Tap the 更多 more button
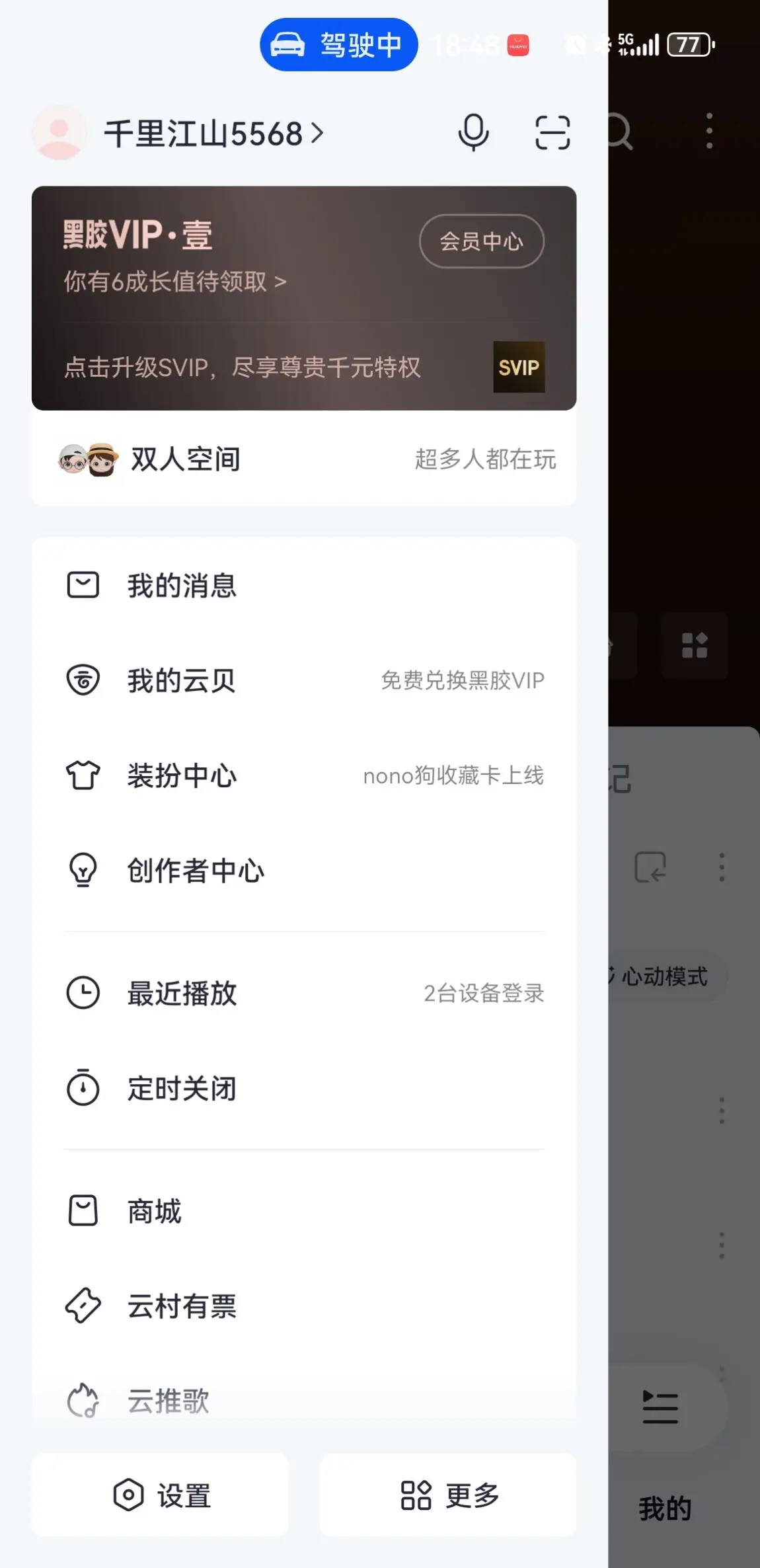 pyautogui.click(x=449, y=1495)
